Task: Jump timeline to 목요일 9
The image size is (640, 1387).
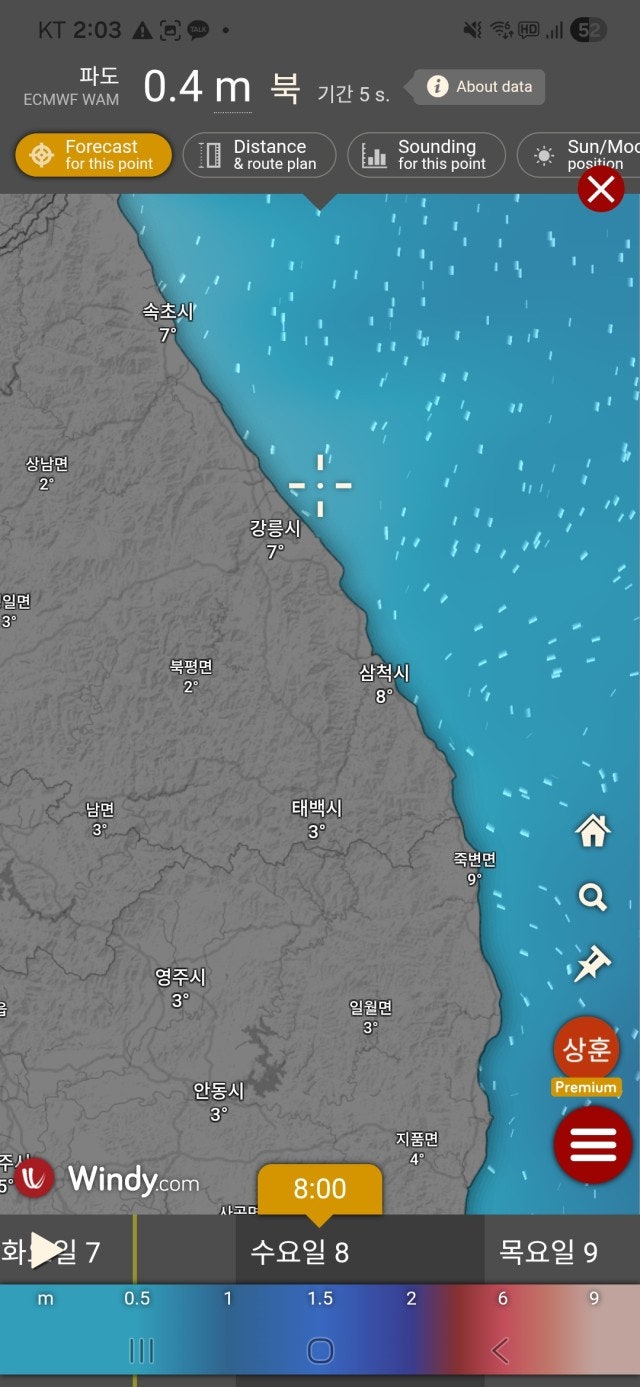Action: pyautogui.click(x=548, y=1251)
